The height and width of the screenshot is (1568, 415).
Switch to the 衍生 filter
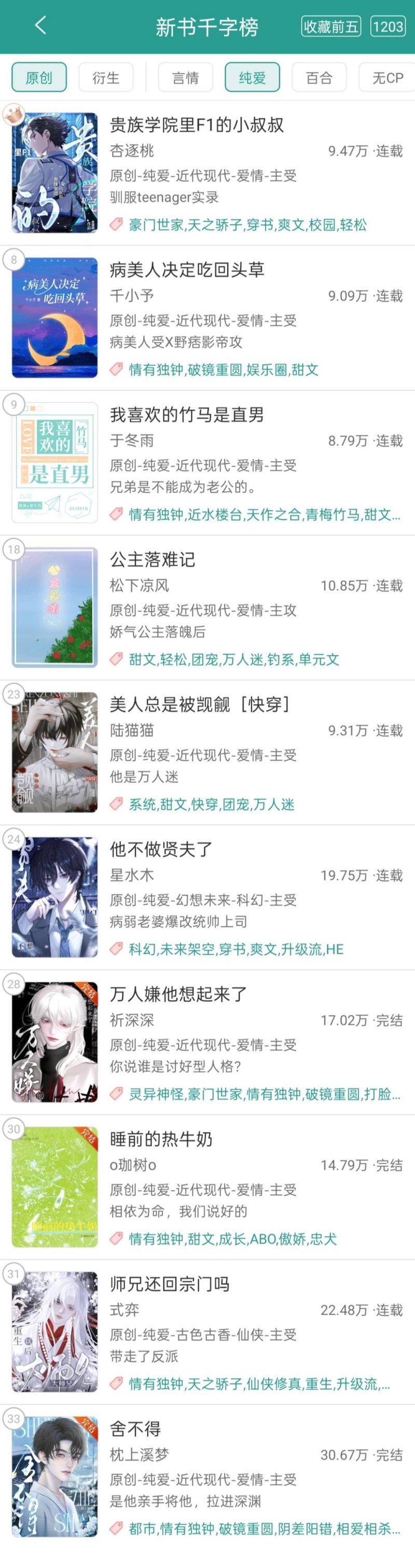click(106, 77)
